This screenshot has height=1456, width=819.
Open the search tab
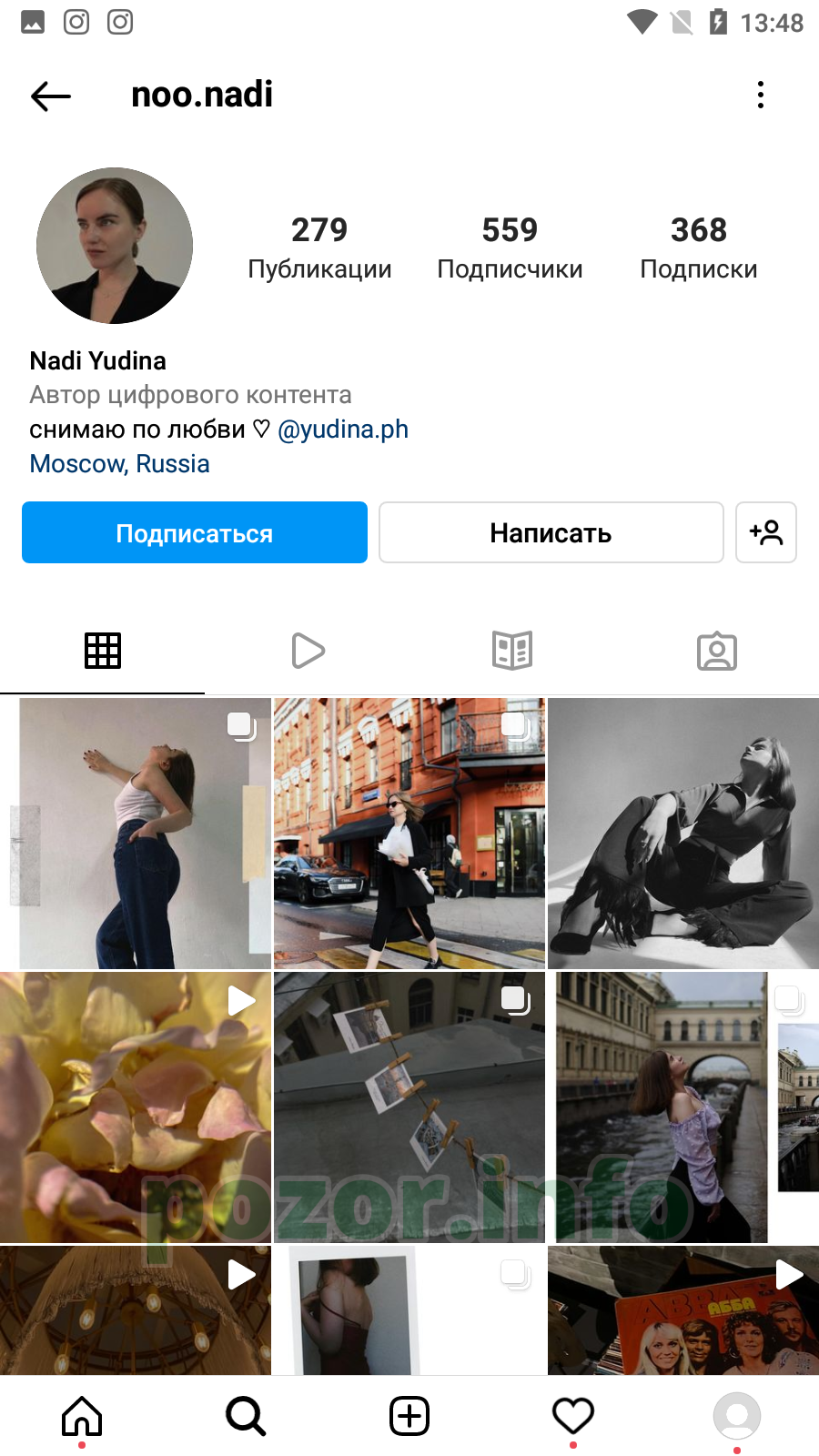coord(246,1417)
